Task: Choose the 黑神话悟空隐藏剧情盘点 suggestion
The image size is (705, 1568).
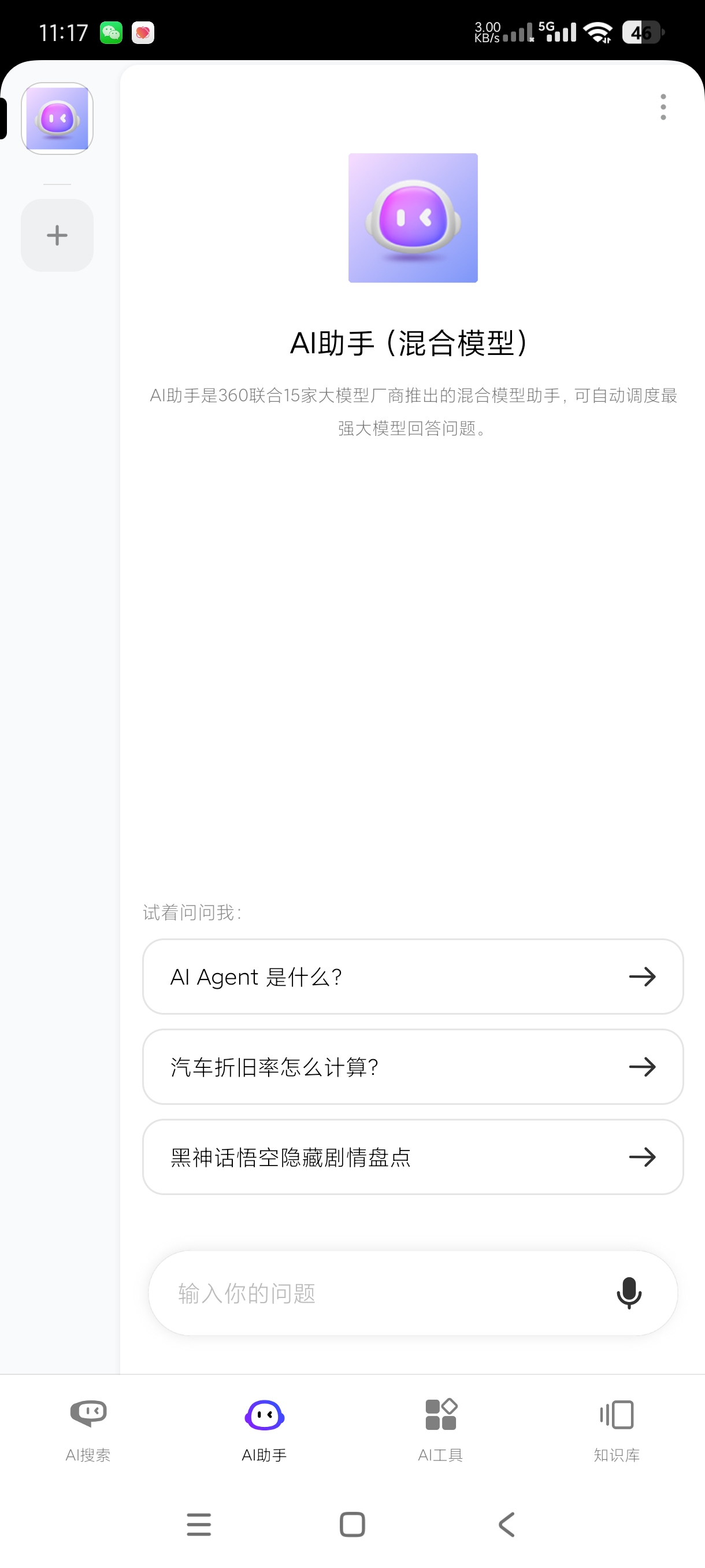Action: (x=413, y=1156)
